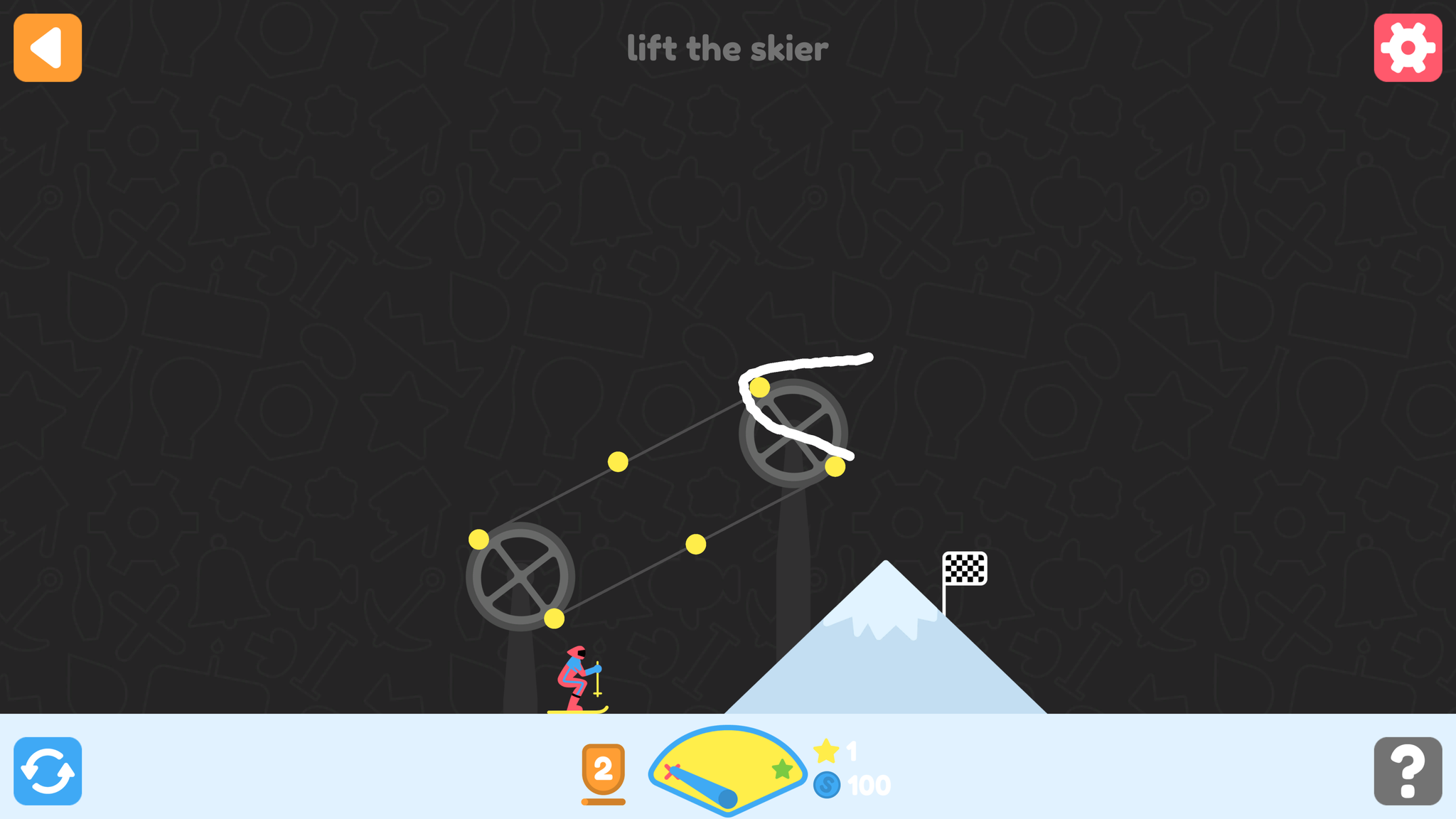The image size is (1456, 819).
Task: Tap the orange level 2 badge
Action: tap(603, 771)
